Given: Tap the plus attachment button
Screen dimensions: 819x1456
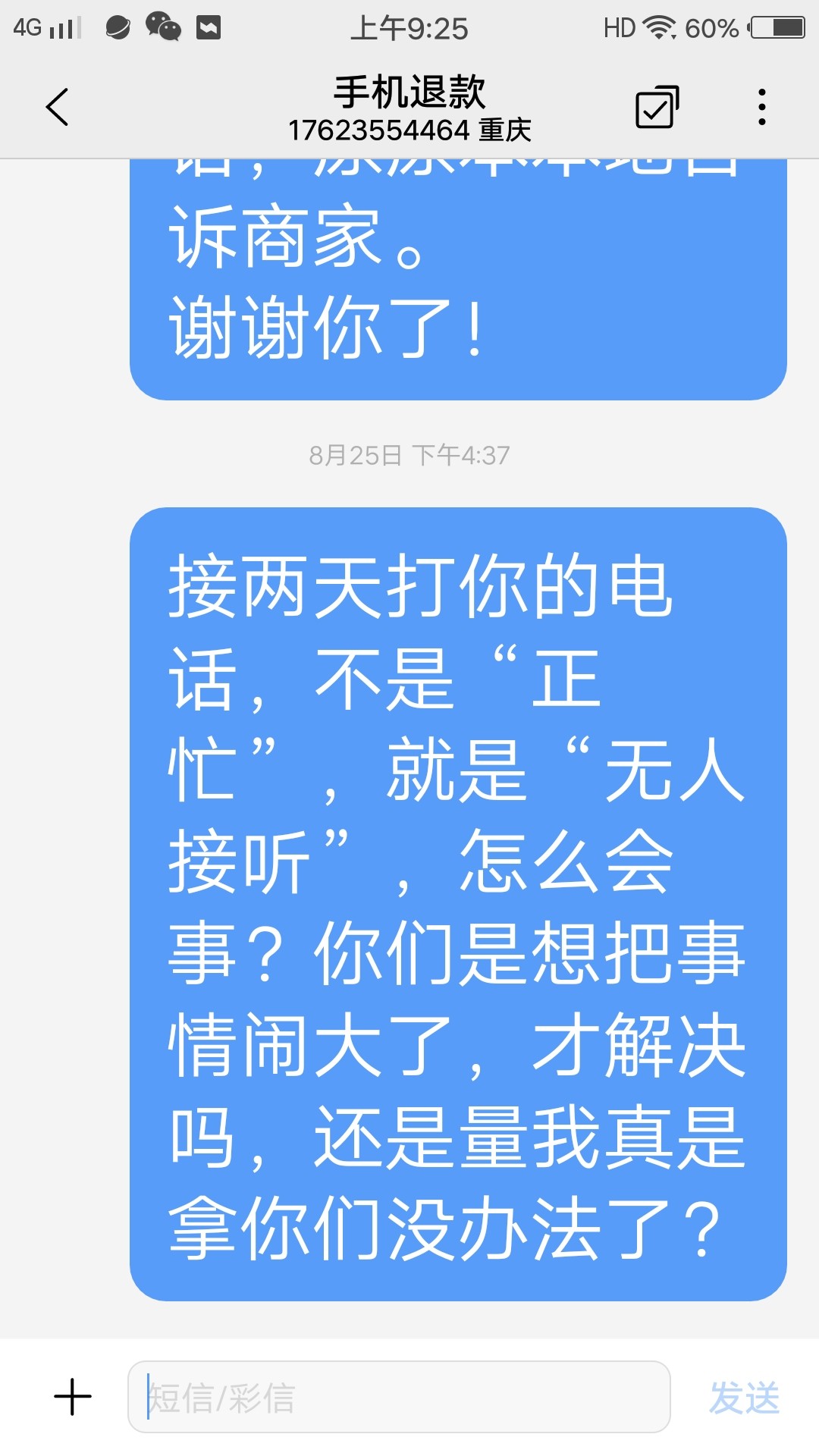Looking at the screenshot, I should coord(73,1397).
